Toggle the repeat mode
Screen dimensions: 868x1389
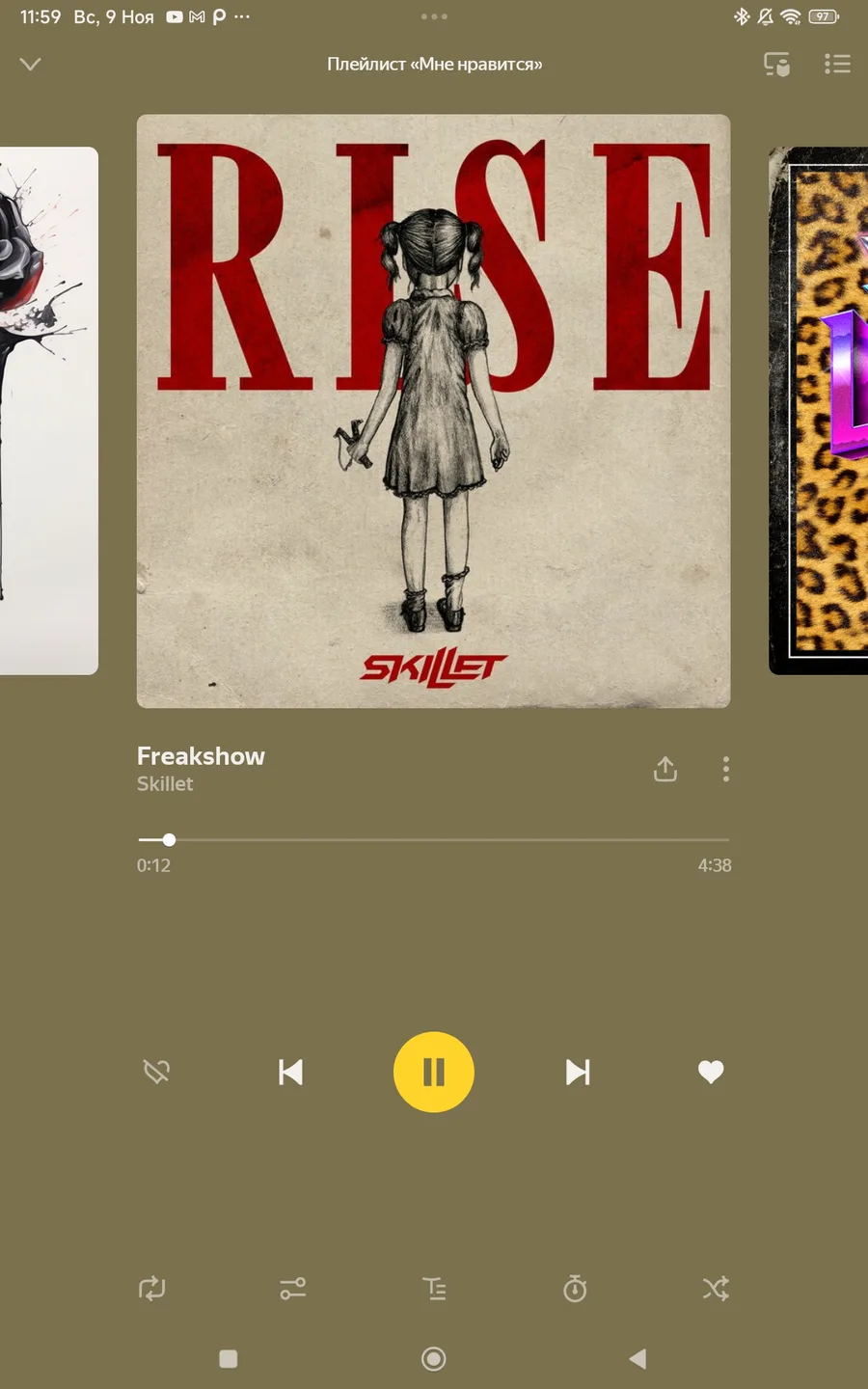(152, 1289)
